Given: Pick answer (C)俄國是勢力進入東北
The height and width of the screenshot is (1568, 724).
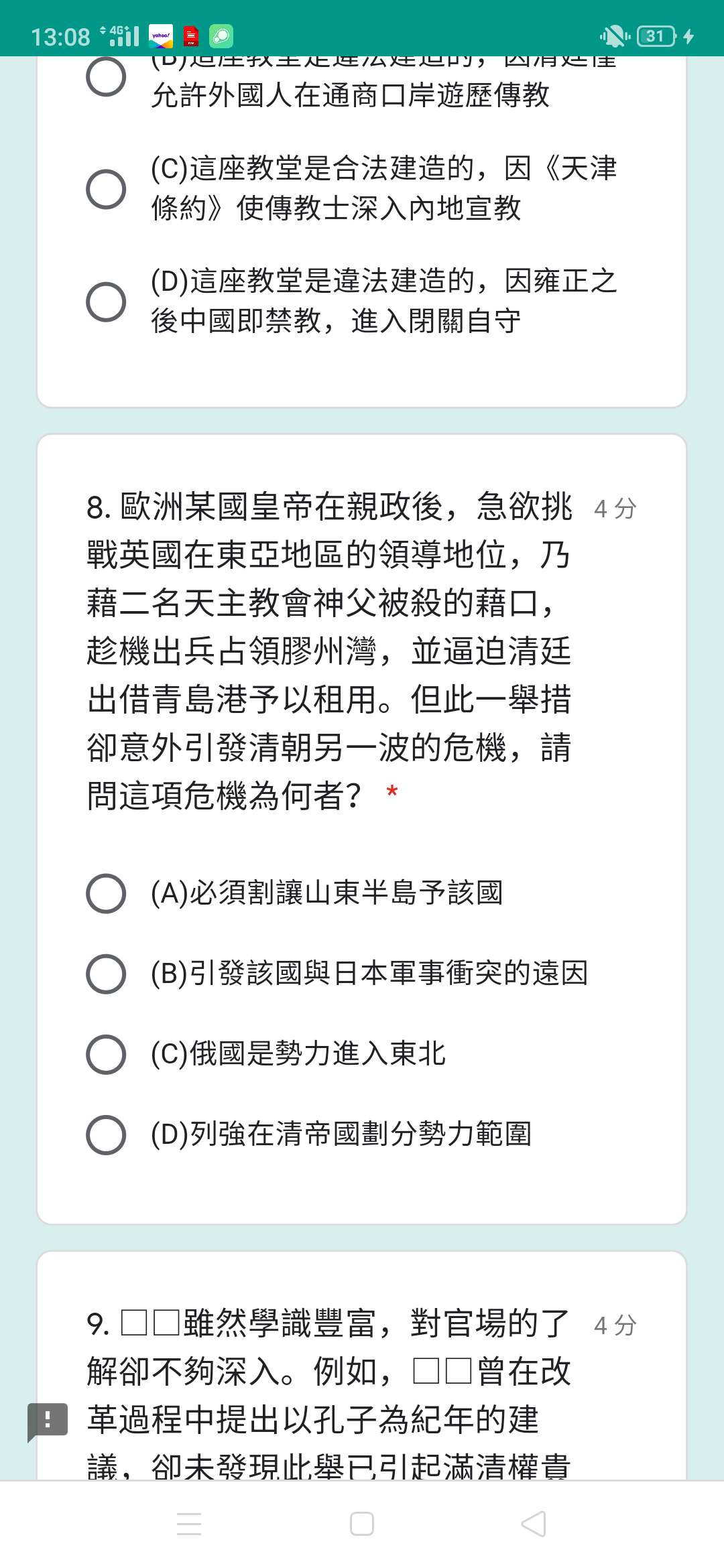Looking at the screenshot, I should pyautogui.click(x=106, y=1054).
